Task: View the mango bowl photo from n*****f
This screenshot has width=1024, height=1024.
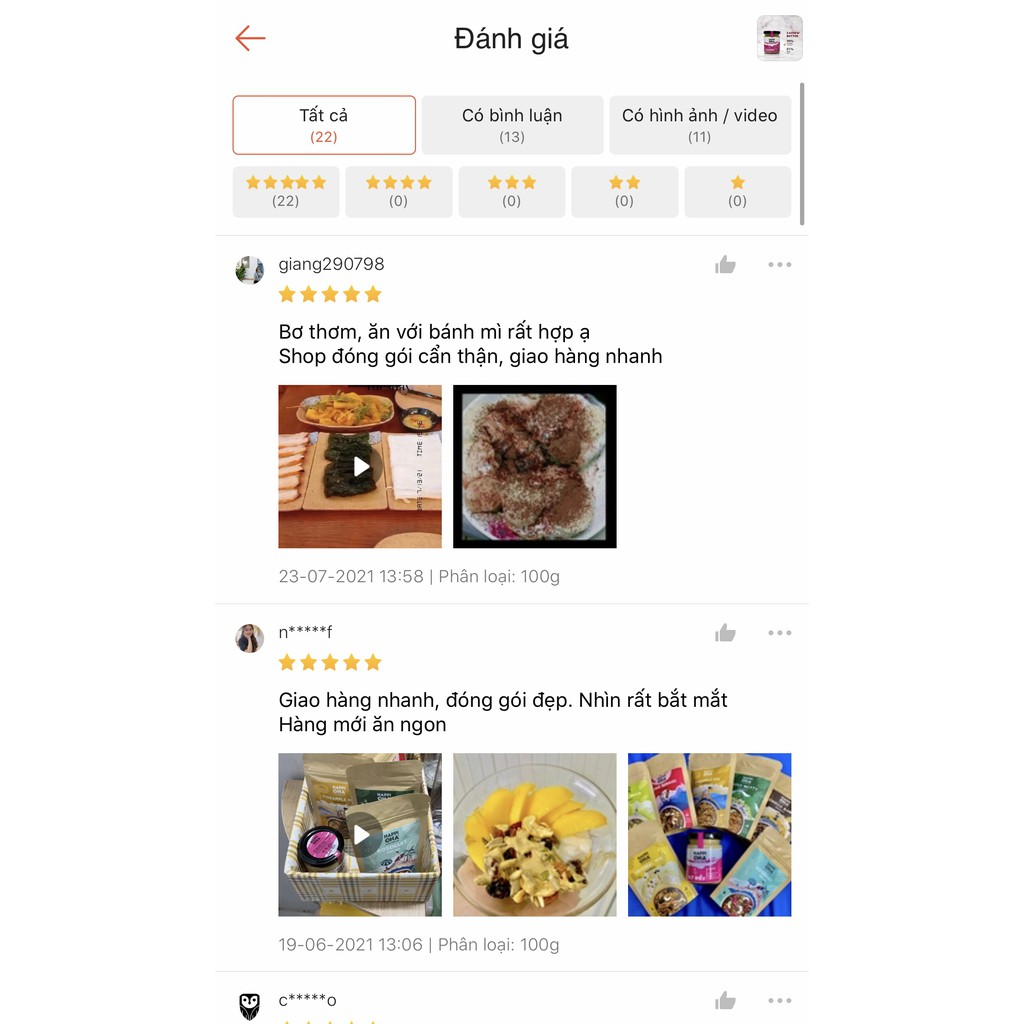Action: [x=535, y=835]
